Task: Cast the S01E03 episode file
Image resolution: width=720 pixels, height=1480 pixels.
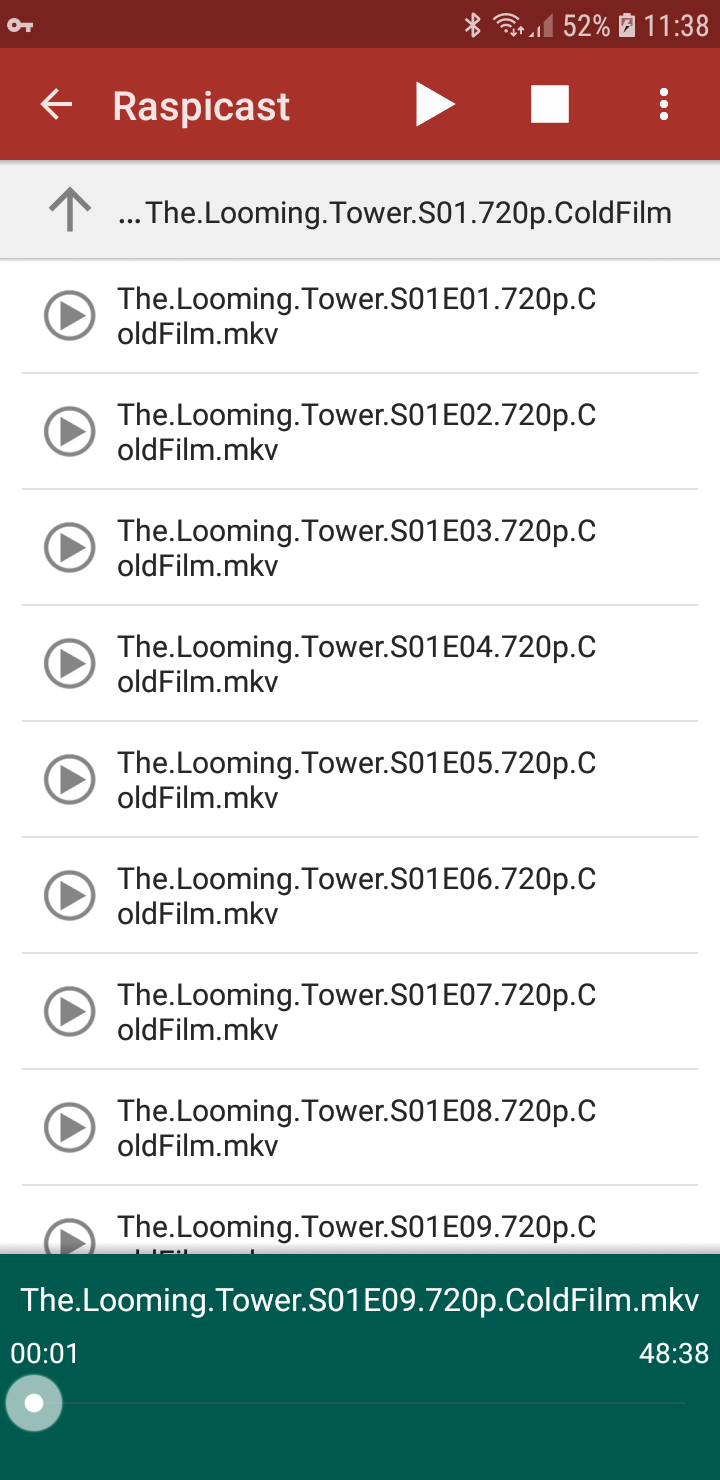Action: (x=356, y=548)
